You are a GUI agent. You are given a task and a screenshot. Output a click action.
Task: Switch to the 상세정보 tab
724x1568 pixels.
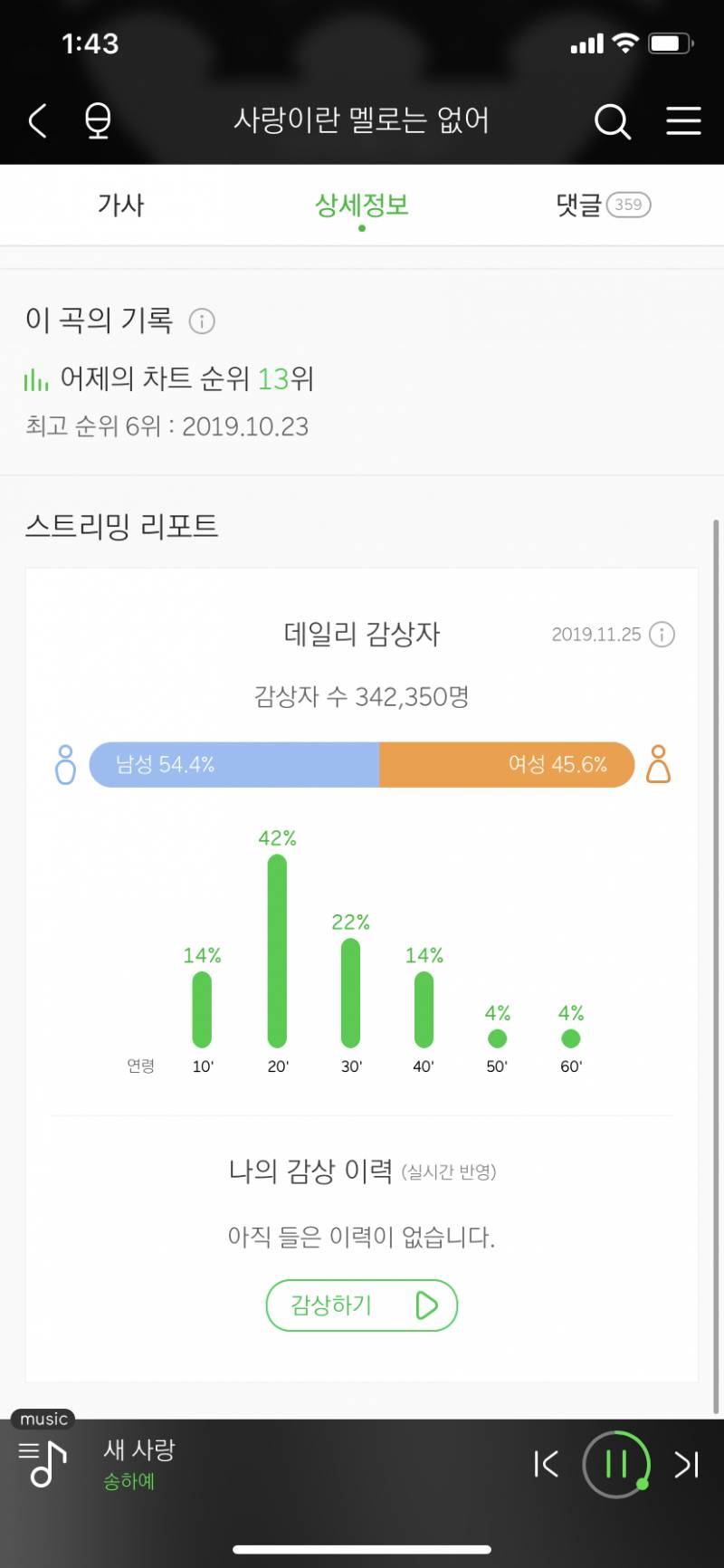361,204
